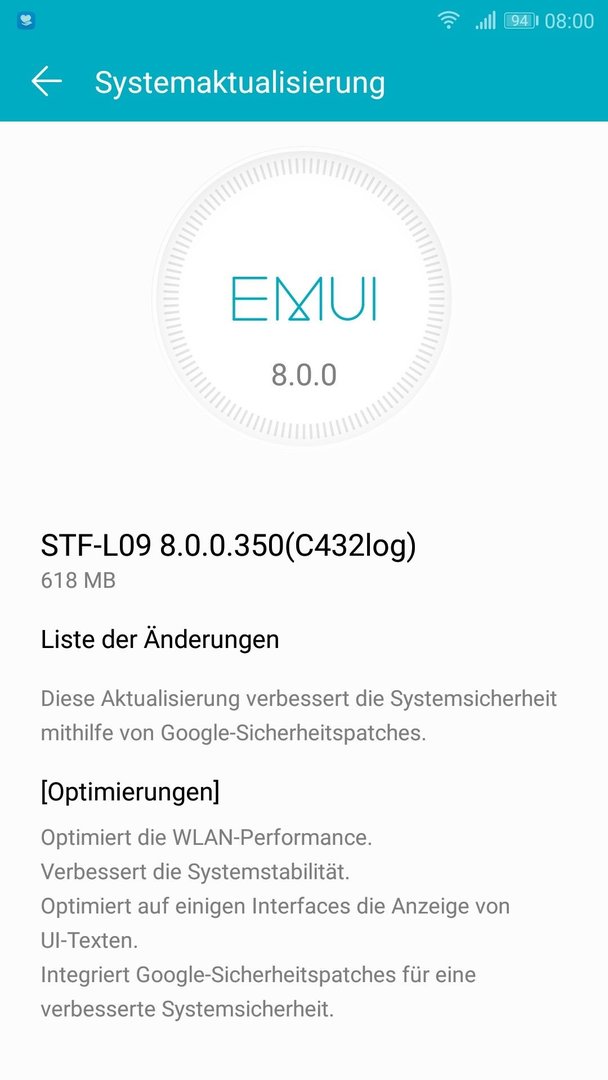The height and width of the screenshot is (1080, 608).
Task: Go back from Systemaktualisierung
Action: [x=46, y=82]
